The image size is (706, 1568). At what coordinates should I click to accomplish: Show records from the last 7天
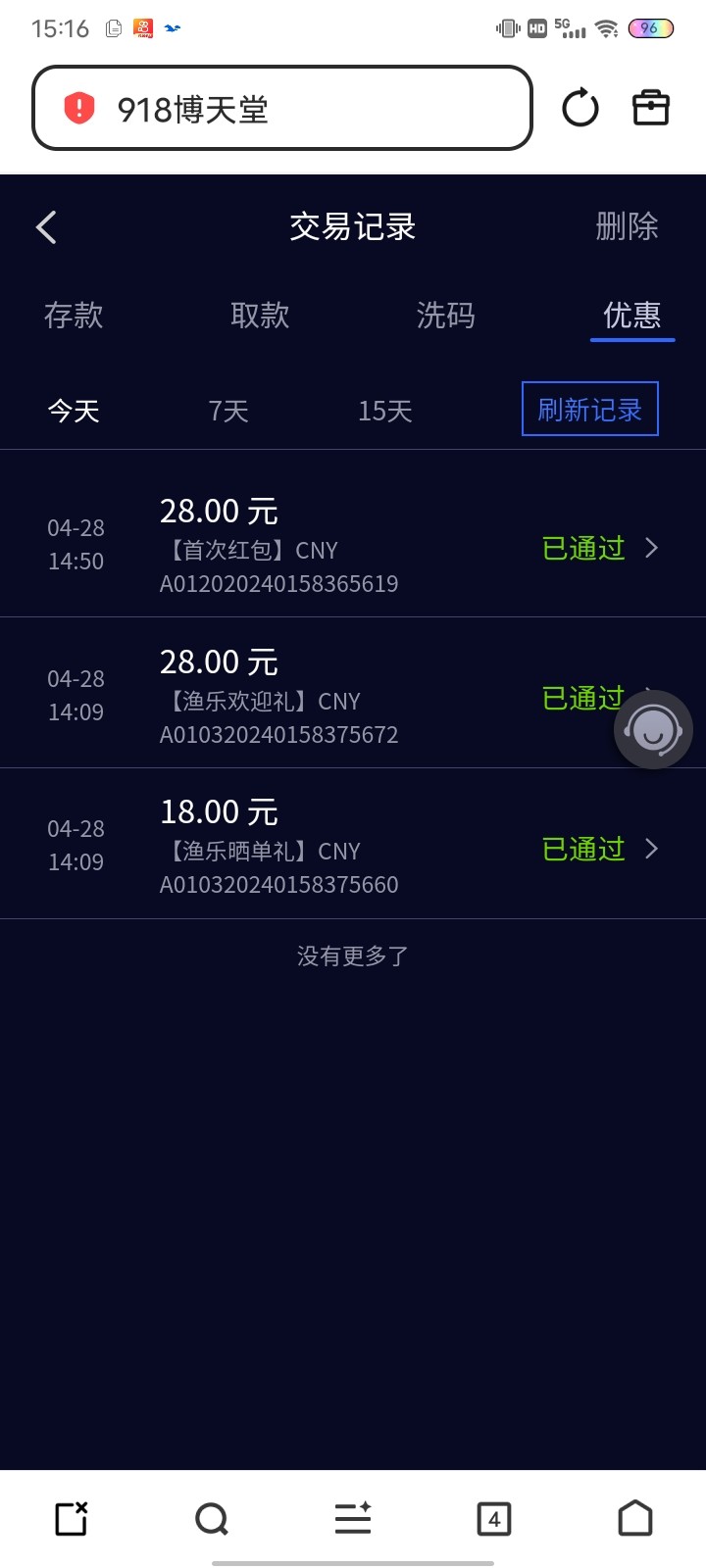tap(228, 411)
